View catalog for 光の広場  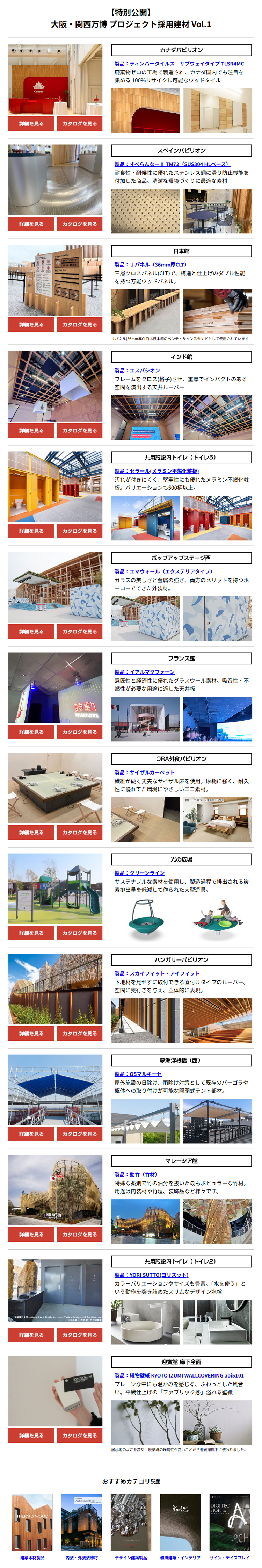[79, 933]
